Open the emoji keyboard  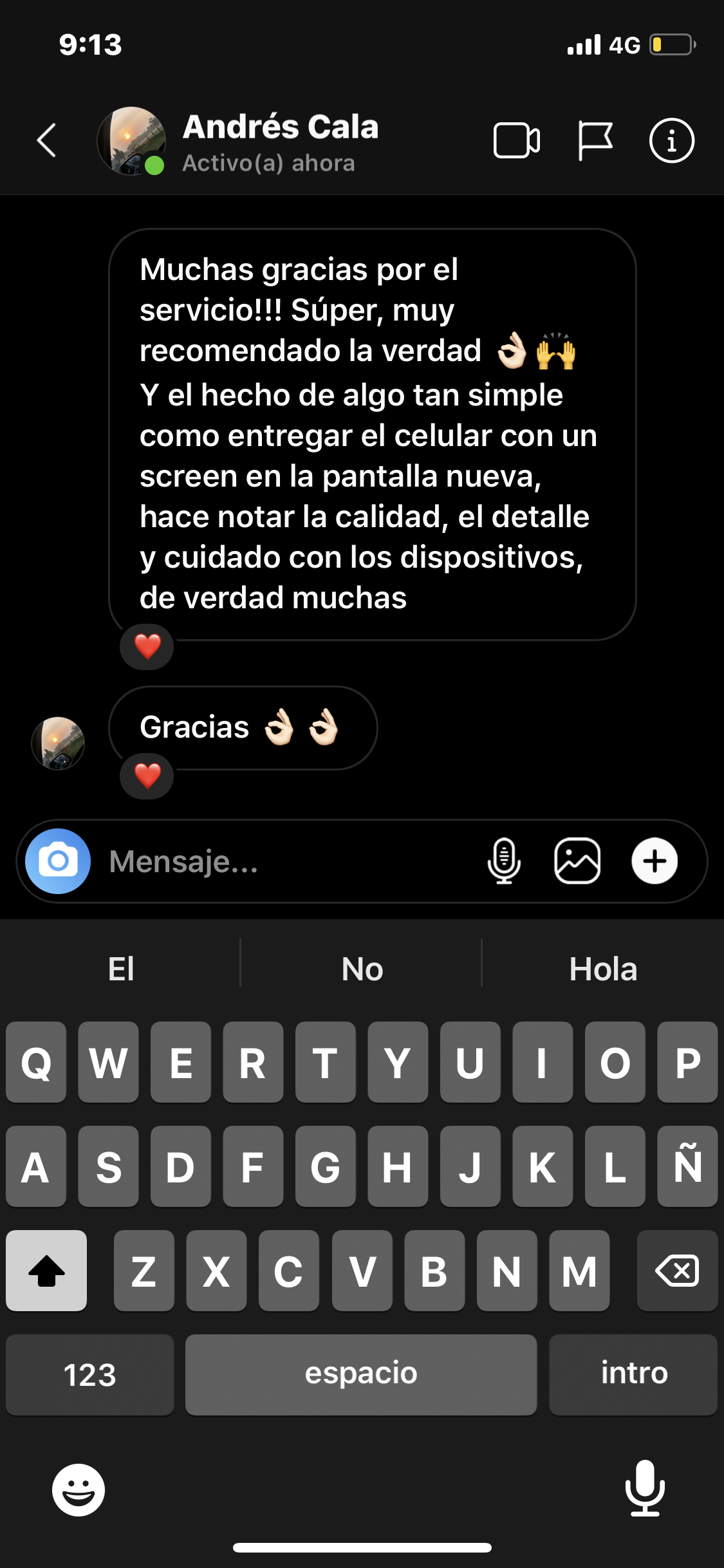pos(79,1489)
